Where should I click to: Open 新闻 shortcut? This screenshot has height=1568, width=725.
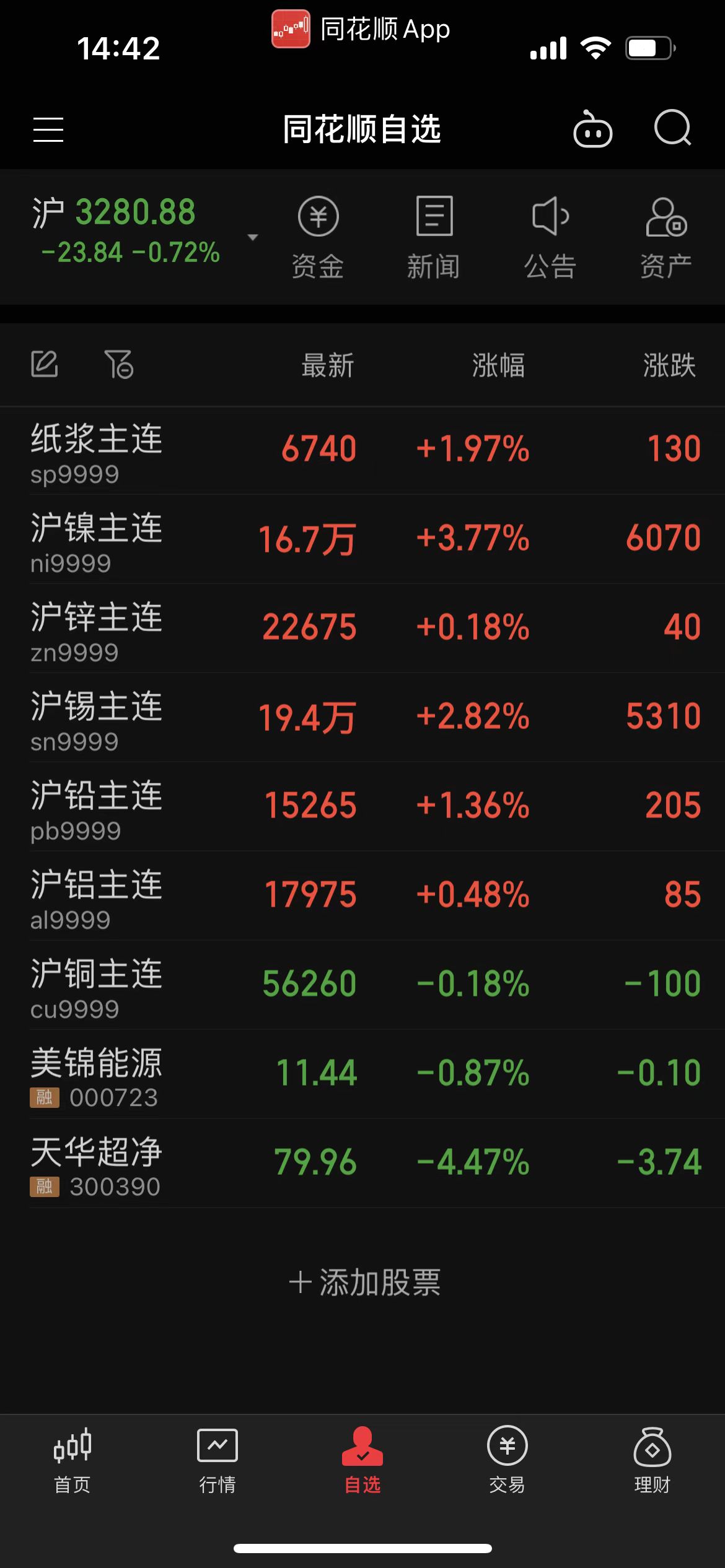pyautogui.click(x=434, y=238)
